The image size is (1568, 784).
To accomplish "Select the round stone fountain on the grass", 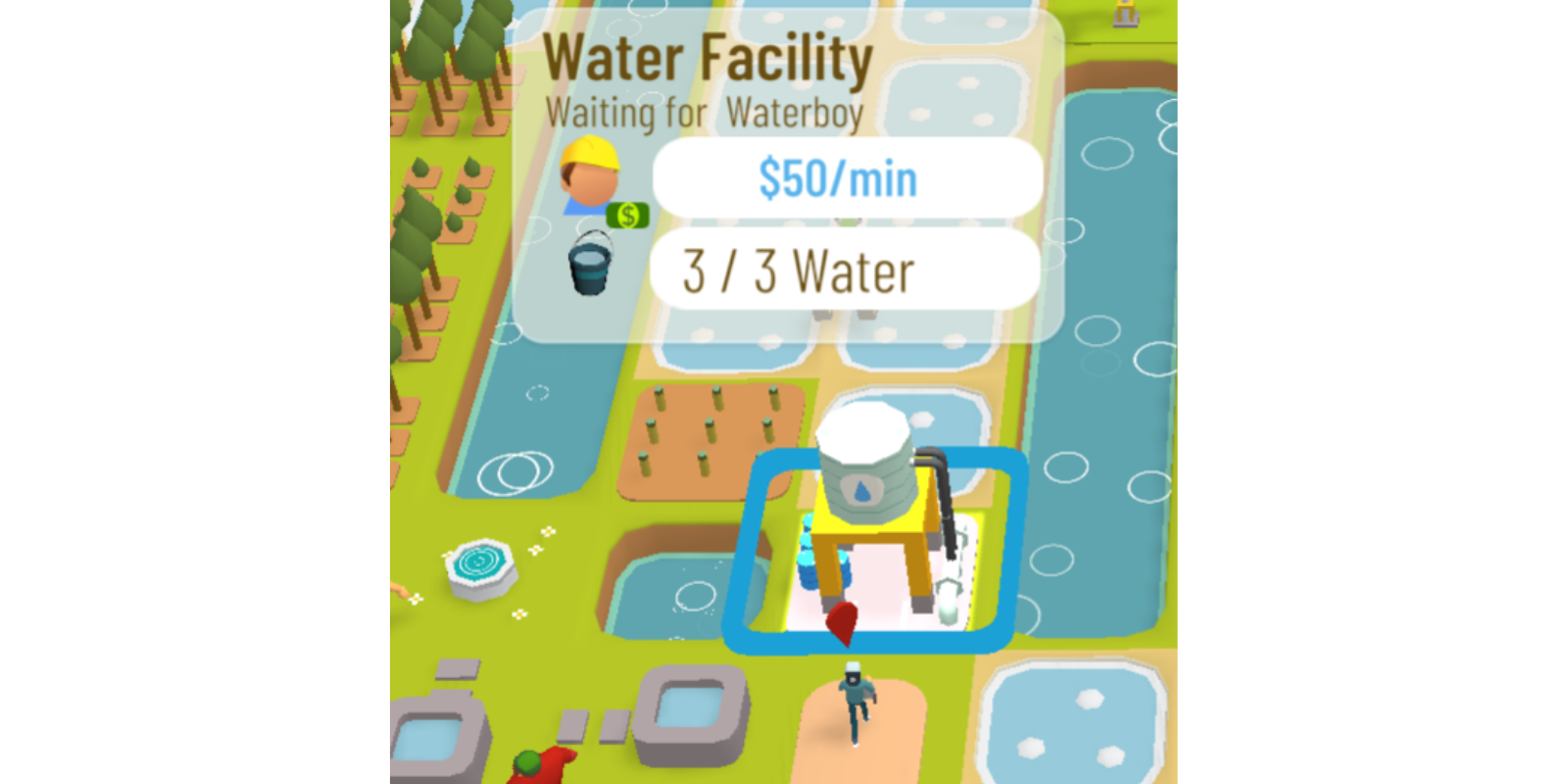I will pyautogui.click(x=480, y=566).
